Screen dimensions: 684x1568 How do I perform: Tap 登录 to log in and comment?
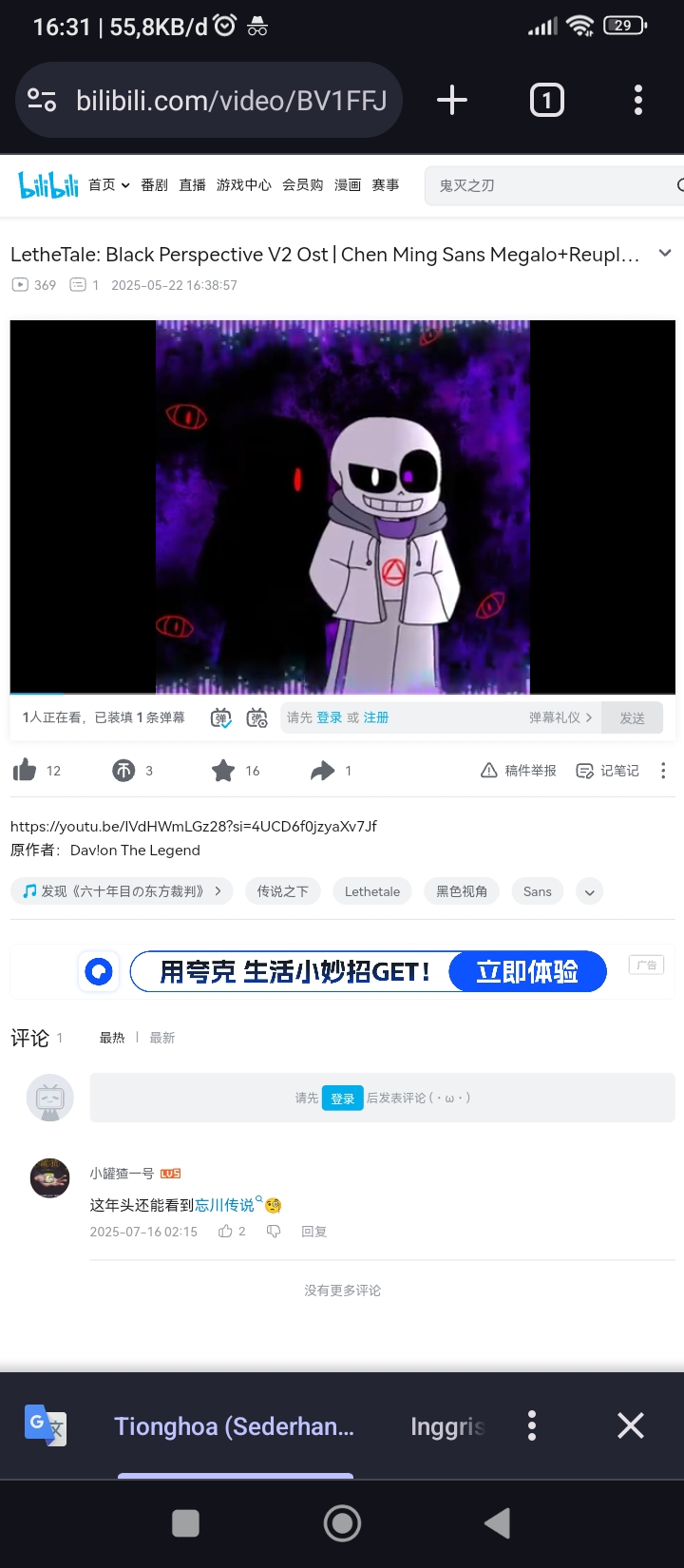342,1099
